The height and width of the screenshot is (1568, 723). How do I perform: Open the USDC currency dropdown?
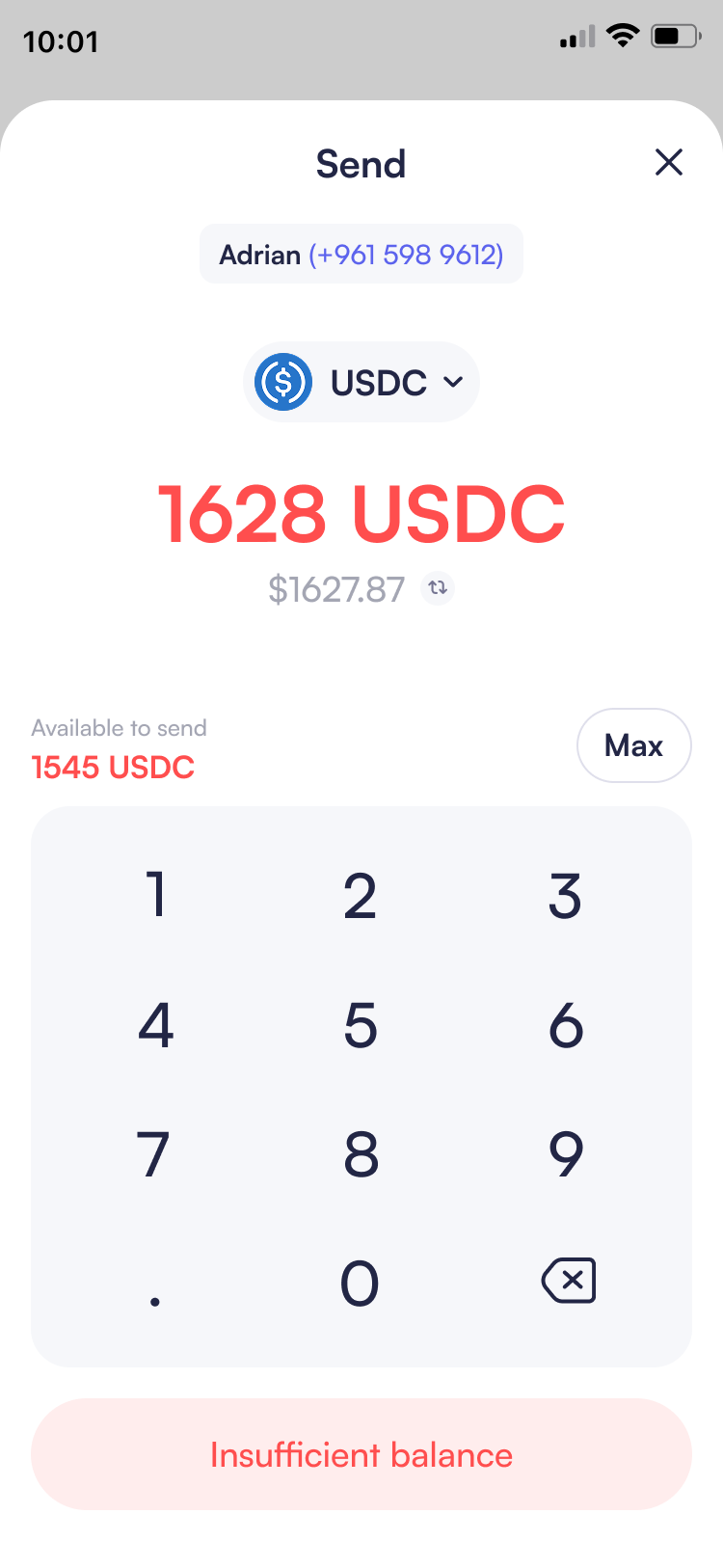tap(361, 382)
